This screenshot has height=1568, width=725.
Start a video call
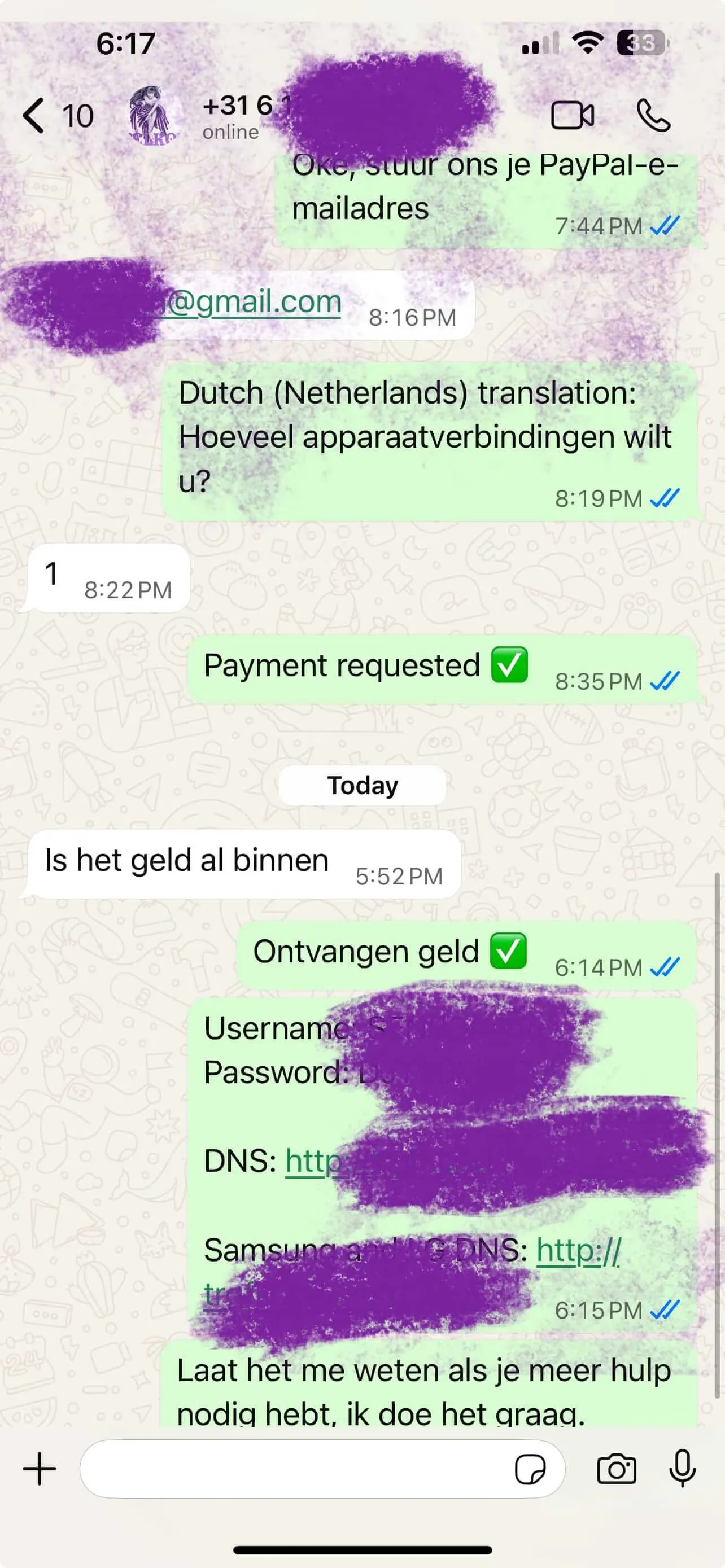[x=571, y=116]
